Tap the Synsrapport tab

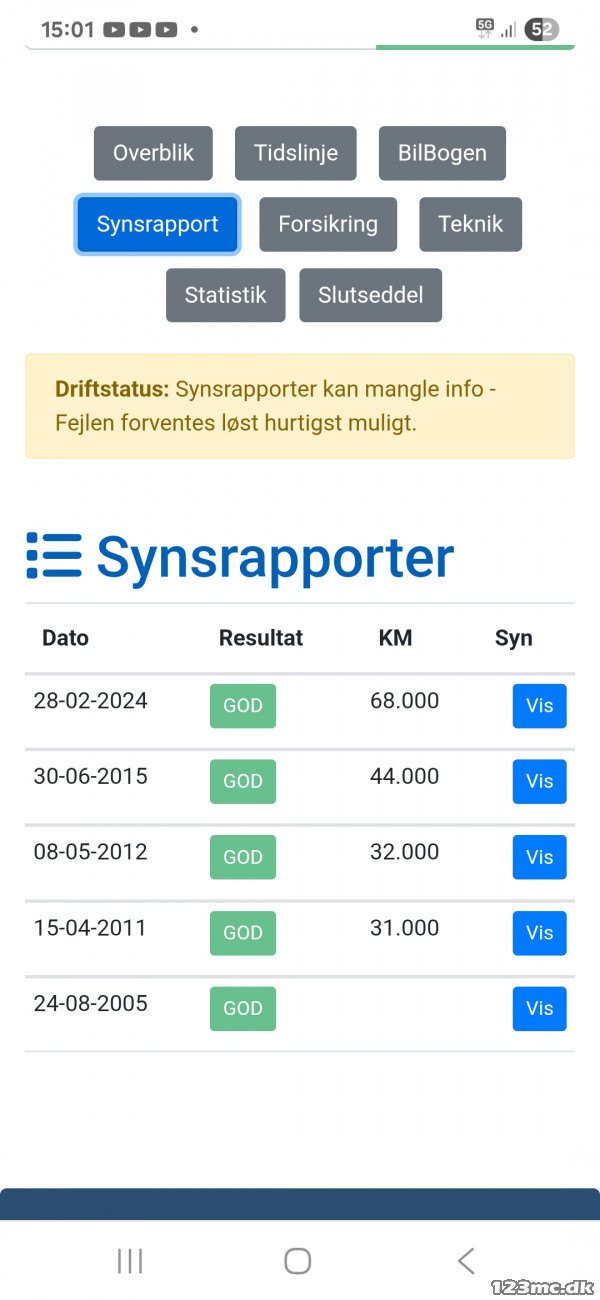[157, 224]
